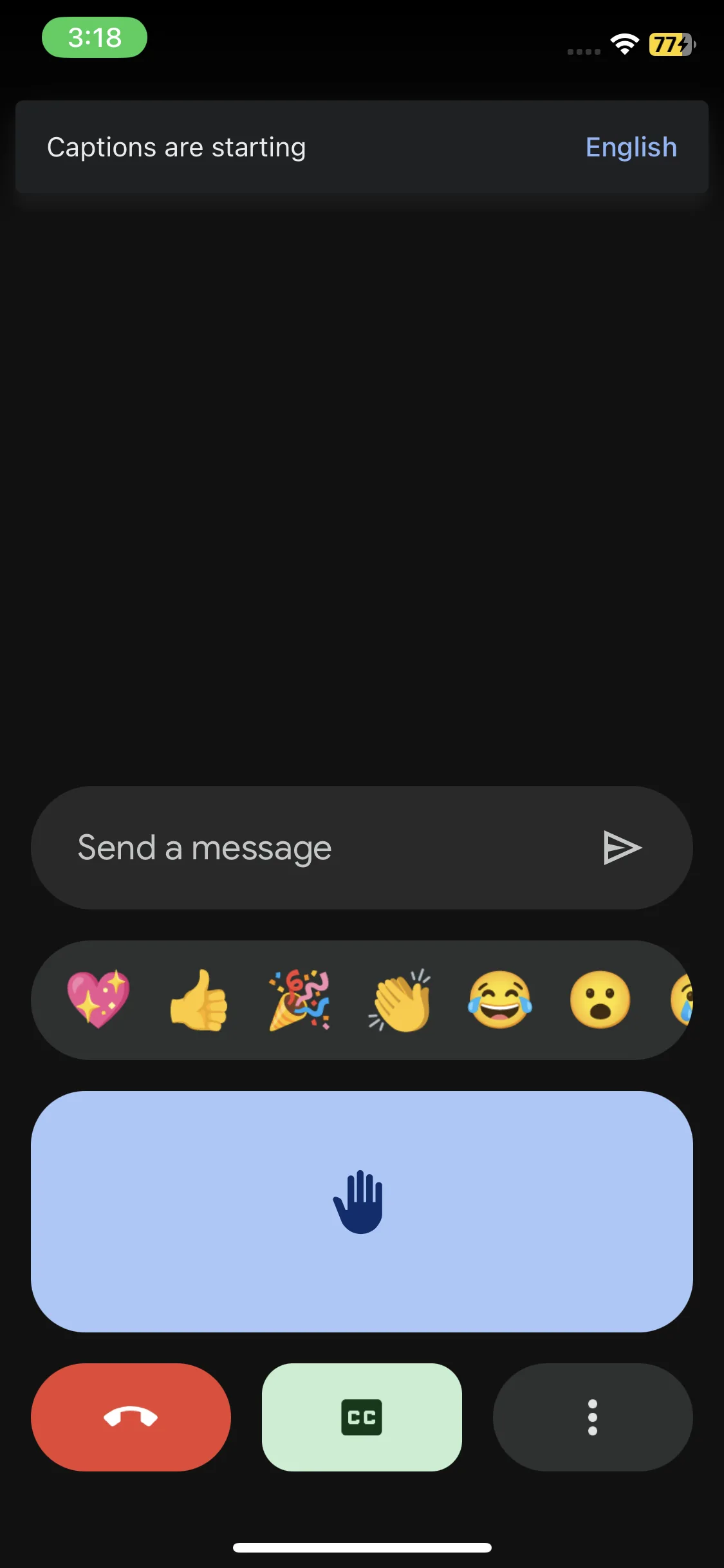React with the sparkling heart emoji
The height and width of the screenshot is (1568, 724).
pyautogui.click(x=98, y=1000)
